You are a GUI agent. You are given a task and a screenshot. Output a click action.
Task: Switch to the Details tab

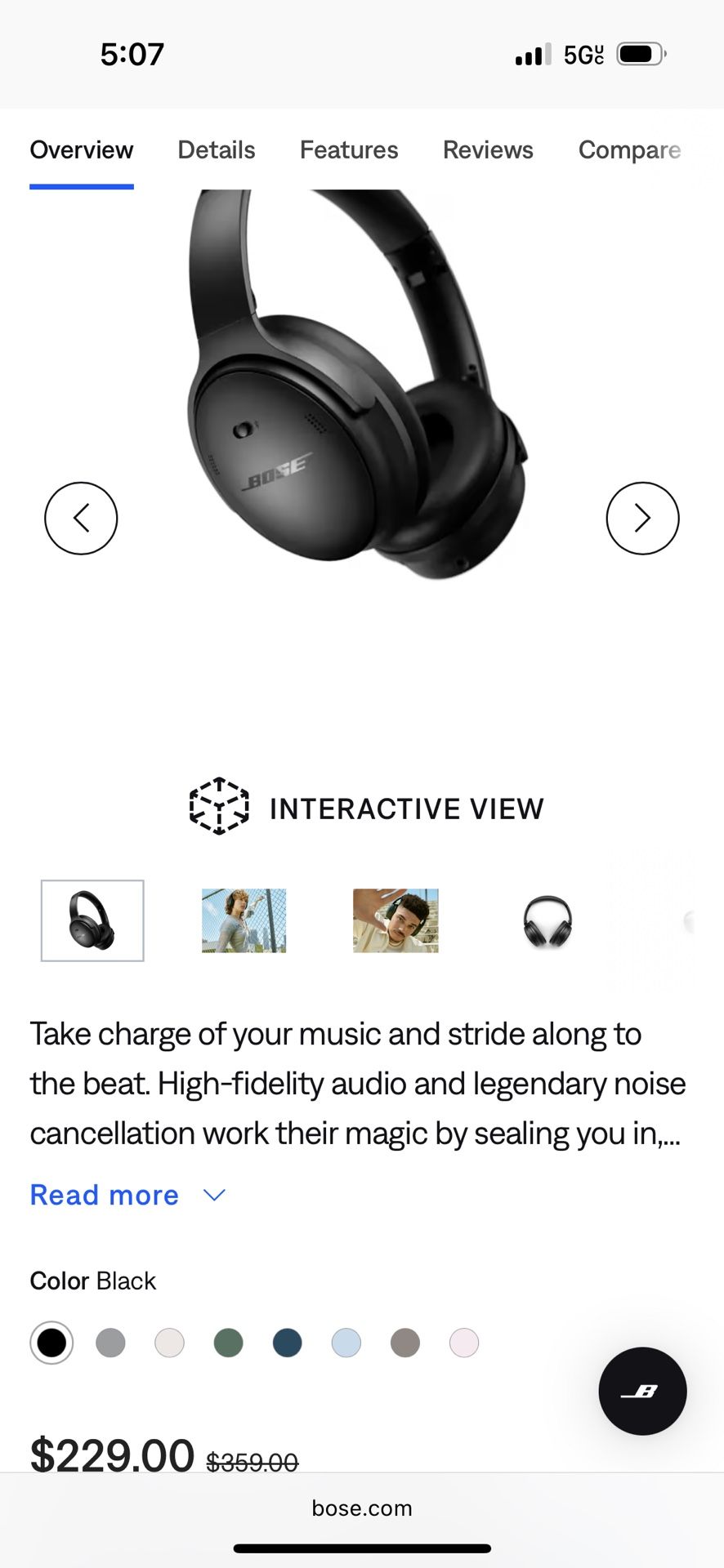(217, 150)
